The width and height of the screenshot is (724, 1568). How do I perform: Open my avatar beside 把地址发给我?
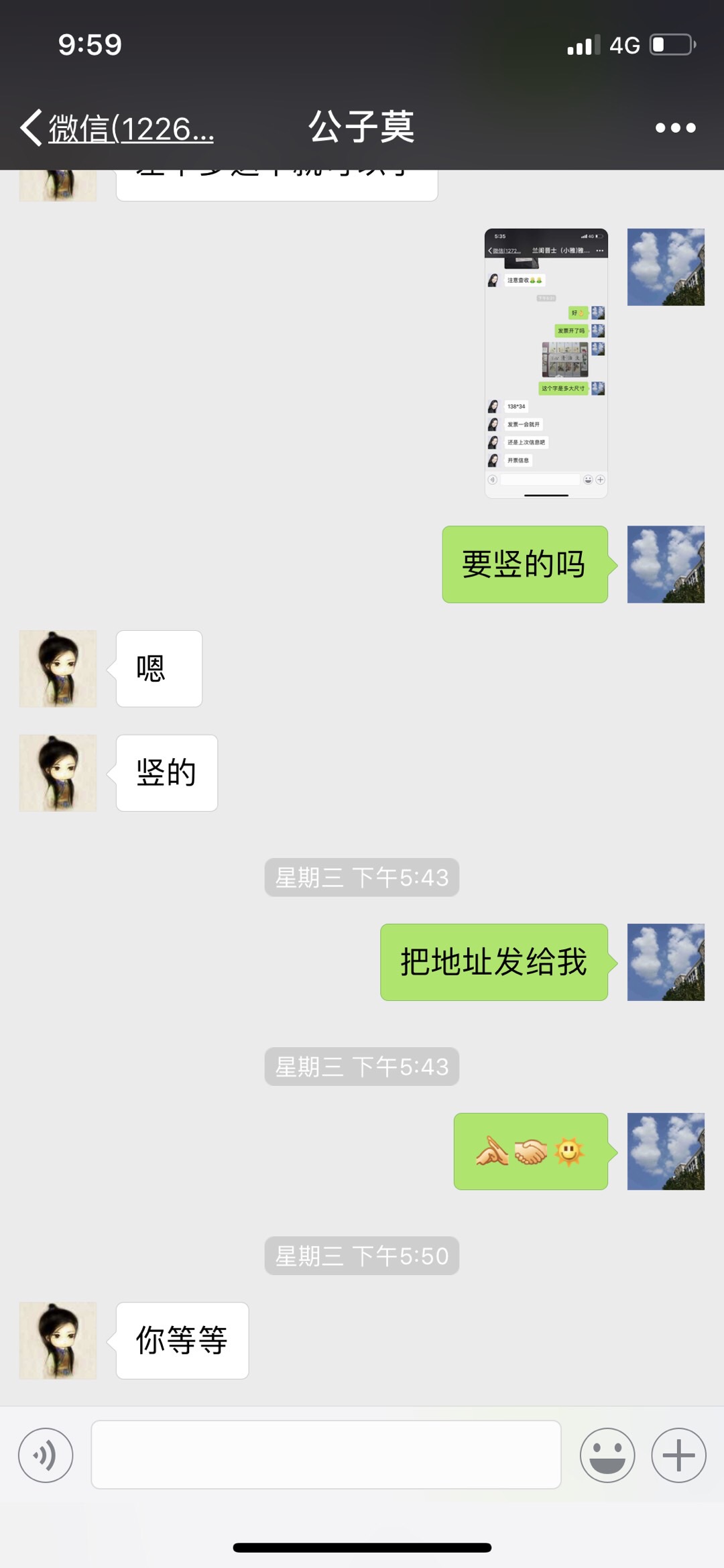(666, 962)
